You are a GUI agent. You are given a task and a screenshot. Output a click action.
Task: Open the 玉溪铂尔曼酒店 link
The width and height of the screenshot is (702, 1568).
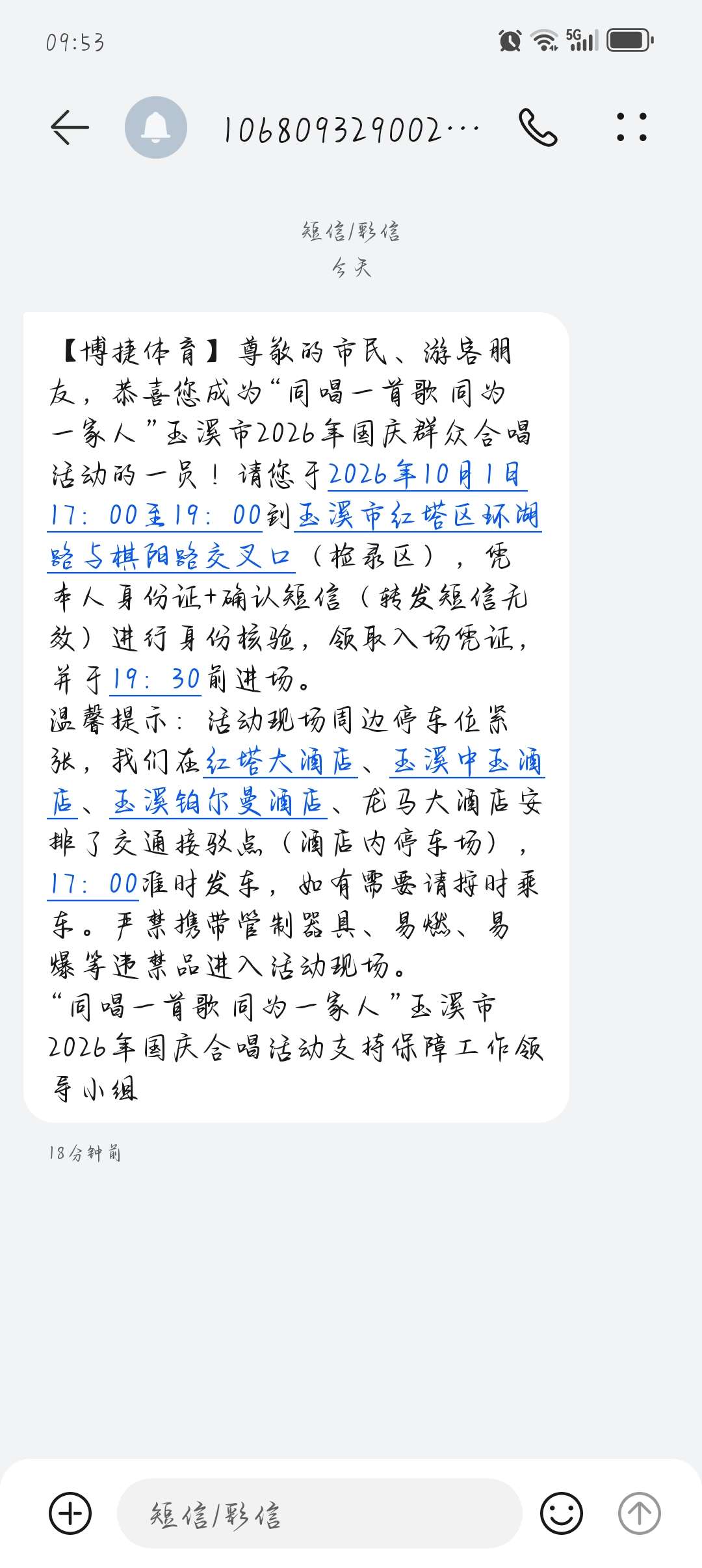click(218, 802)
